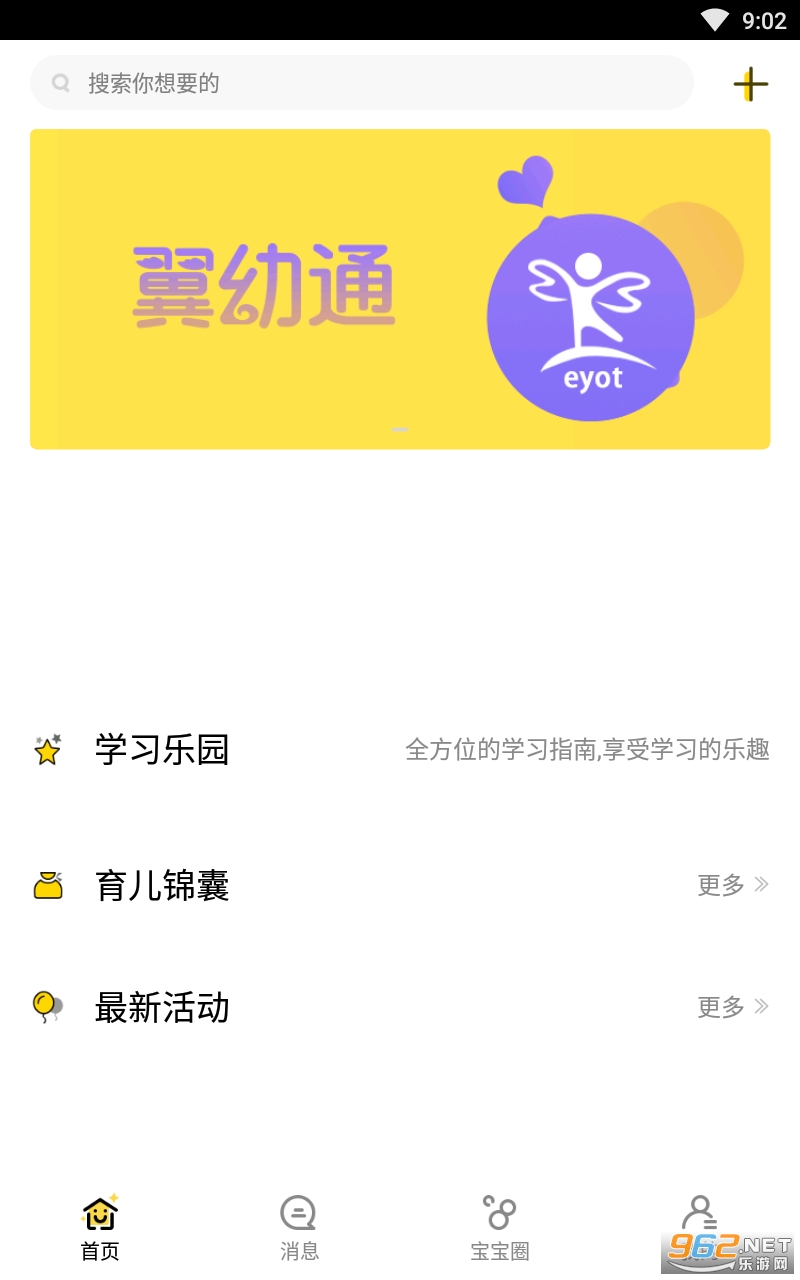Open the 翼幼通 banner
The width and height of the screenshot is (800, 1280).
[x=400, y=289]
